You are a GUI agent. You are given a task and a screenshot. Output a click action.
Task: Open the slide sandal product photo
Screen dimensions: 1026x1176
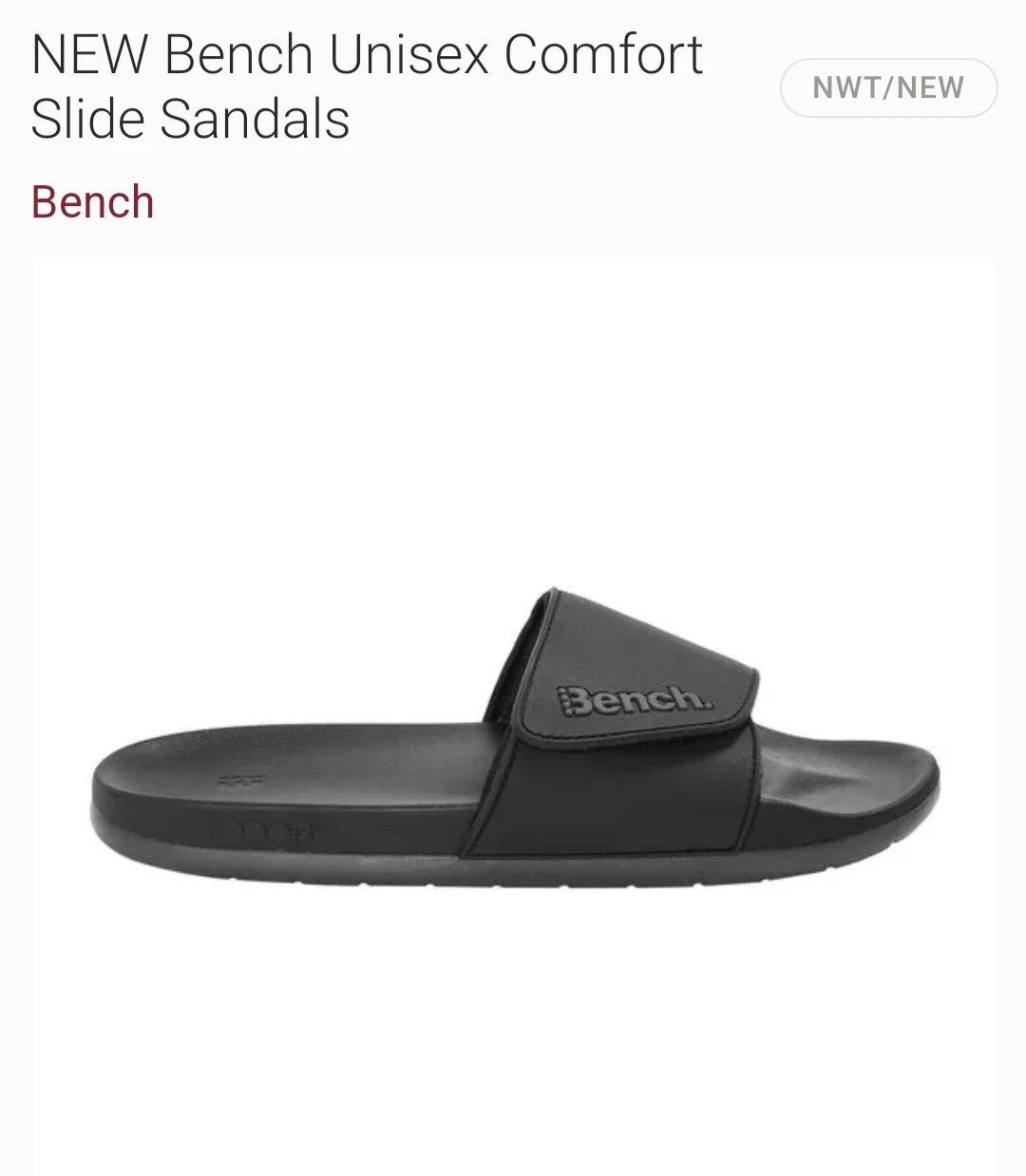pos(513,731)
